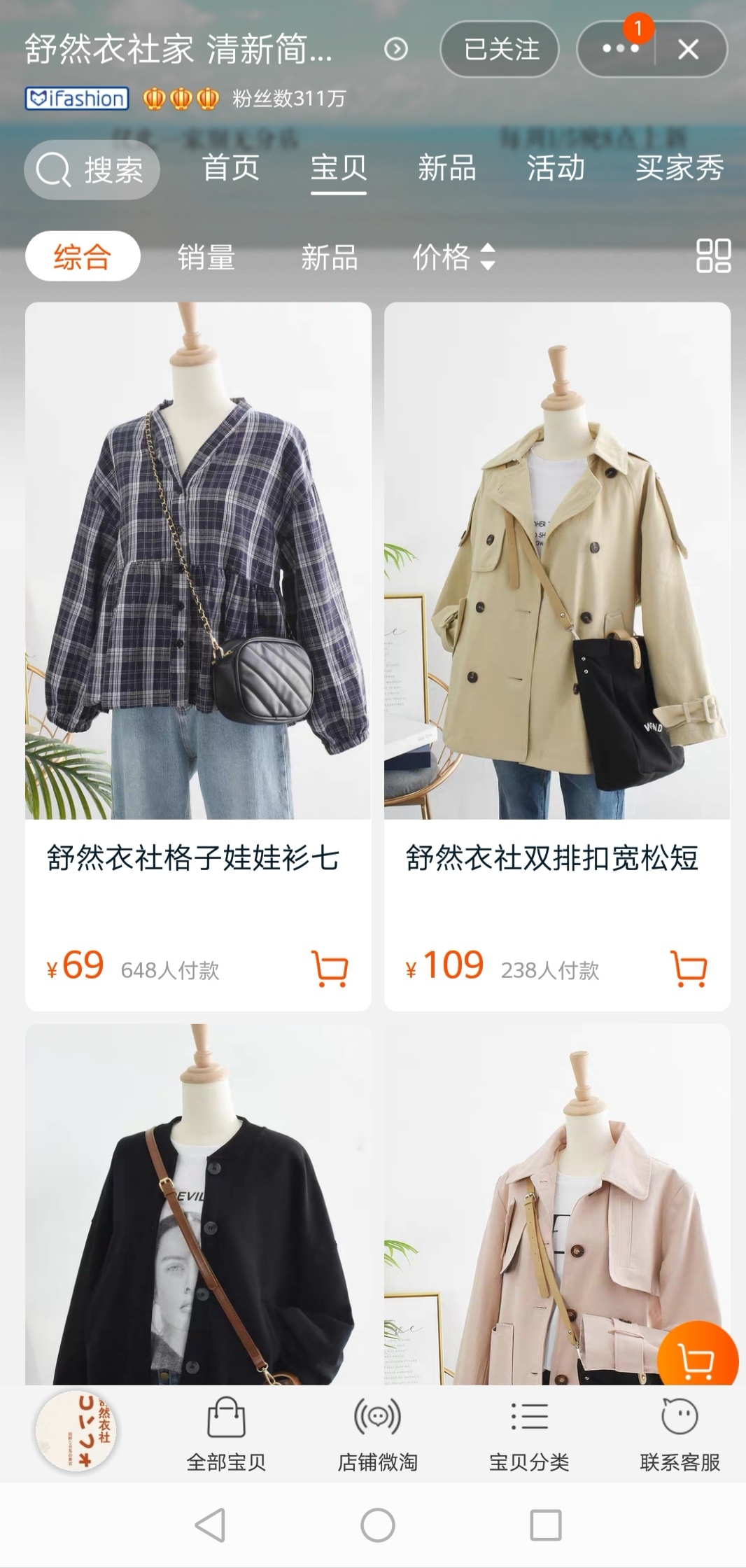
Task: Switch to the 活动 tab
Action: 556,168
